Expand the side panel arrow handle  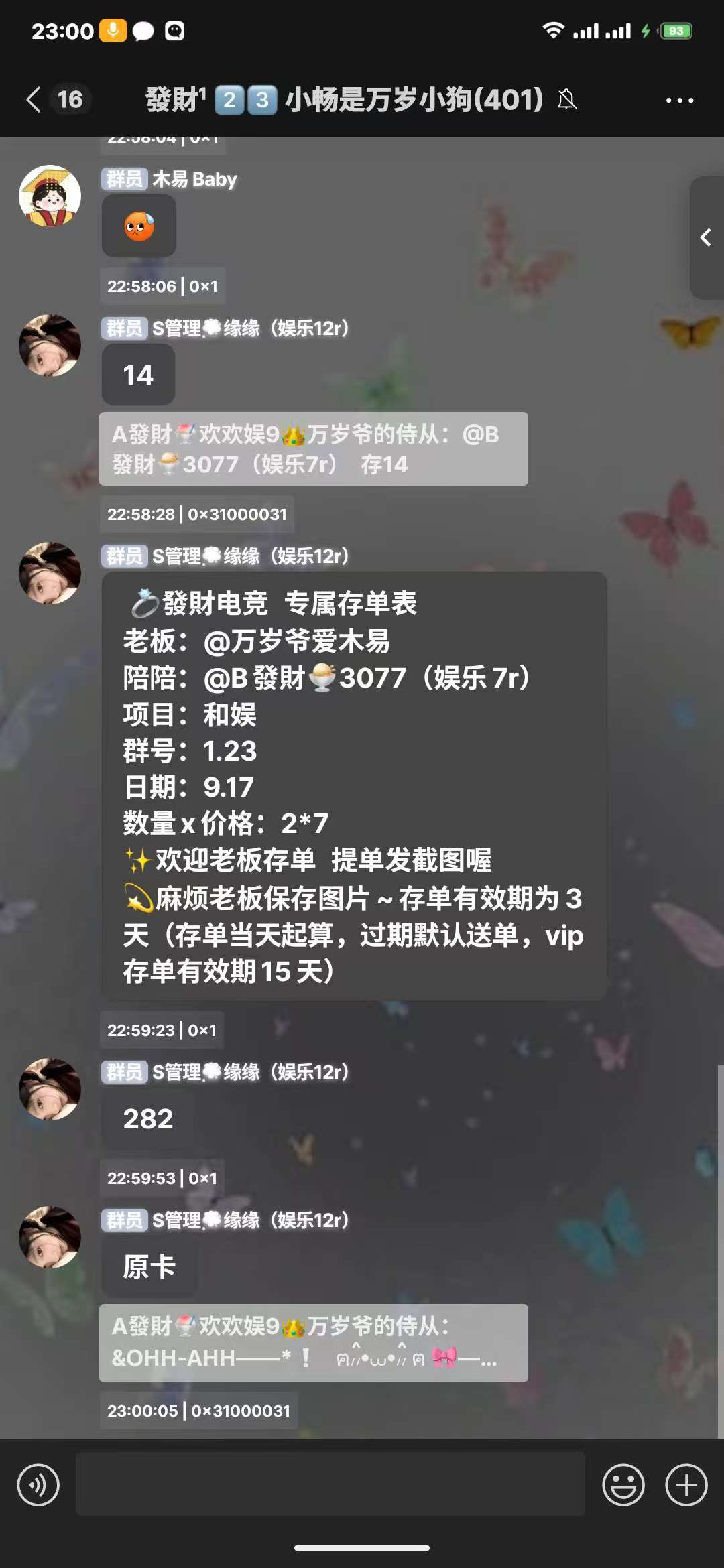click(706, 238)
